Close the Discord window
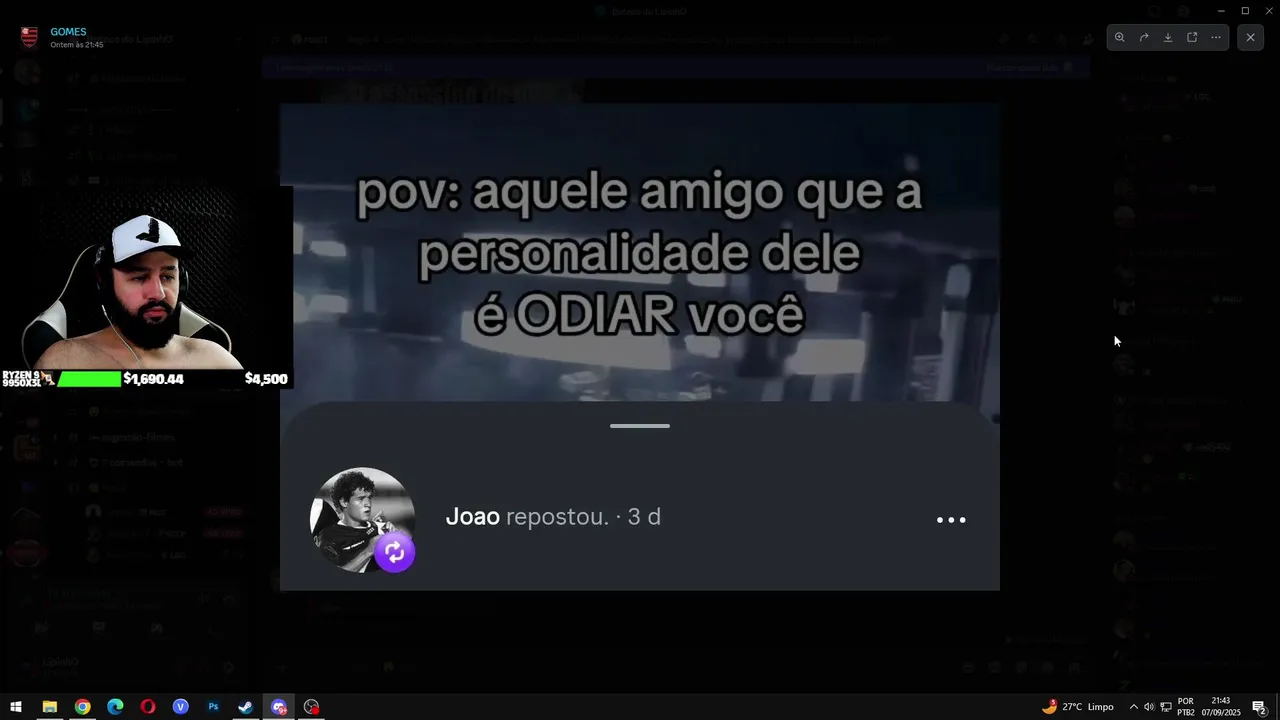Viewport: 1280px width, 720px height. (x=1268, y=10)
